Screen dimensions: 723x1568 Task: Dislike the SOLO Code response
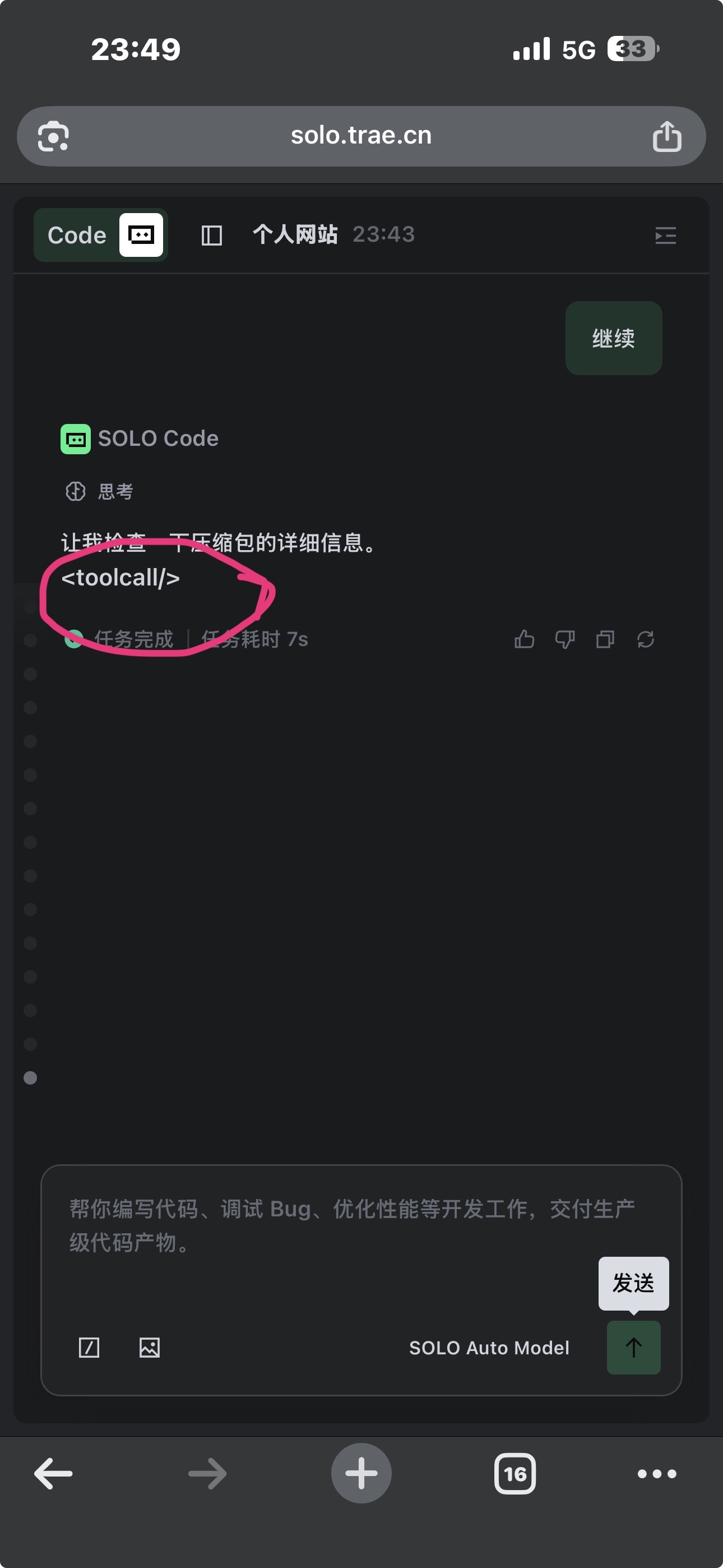click(565, 639)
